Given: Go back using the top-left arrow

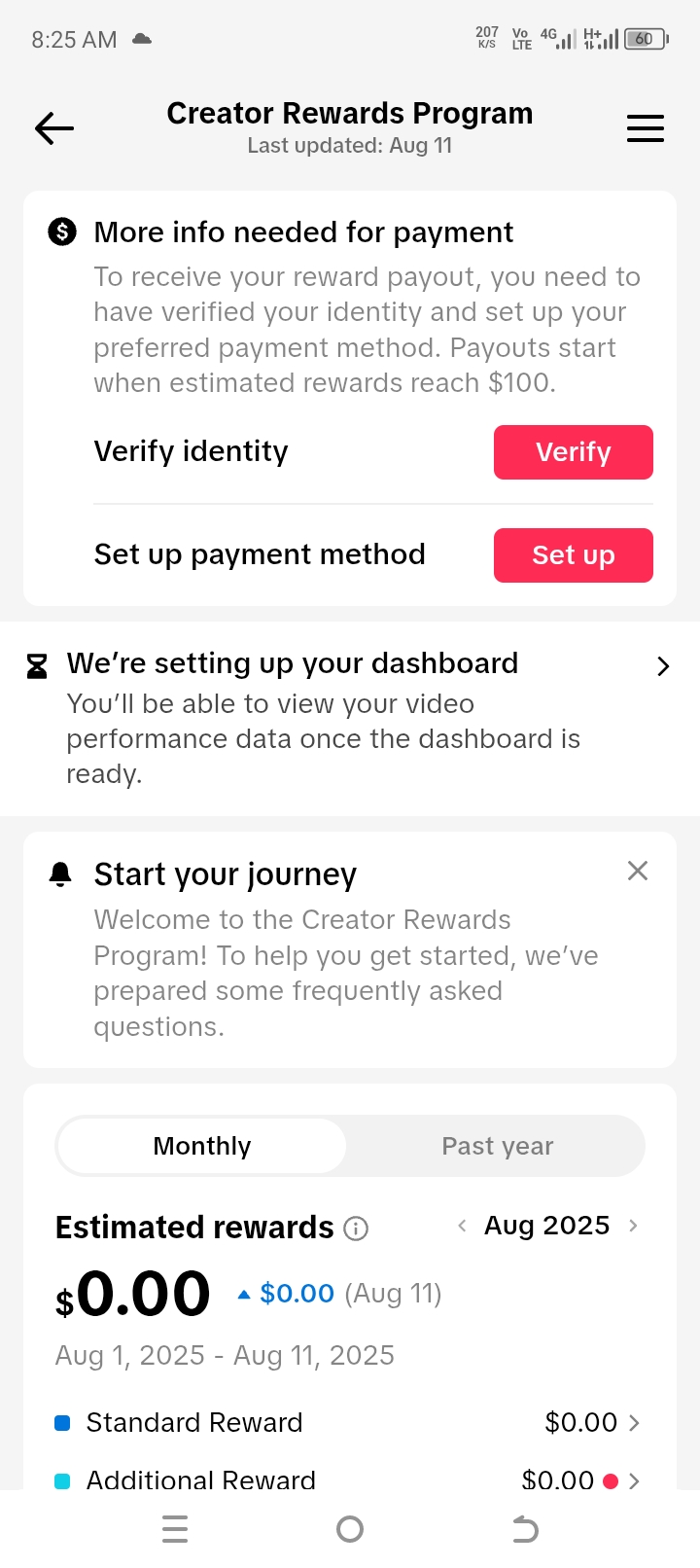Looking at the screenshot, I should 54,128.
